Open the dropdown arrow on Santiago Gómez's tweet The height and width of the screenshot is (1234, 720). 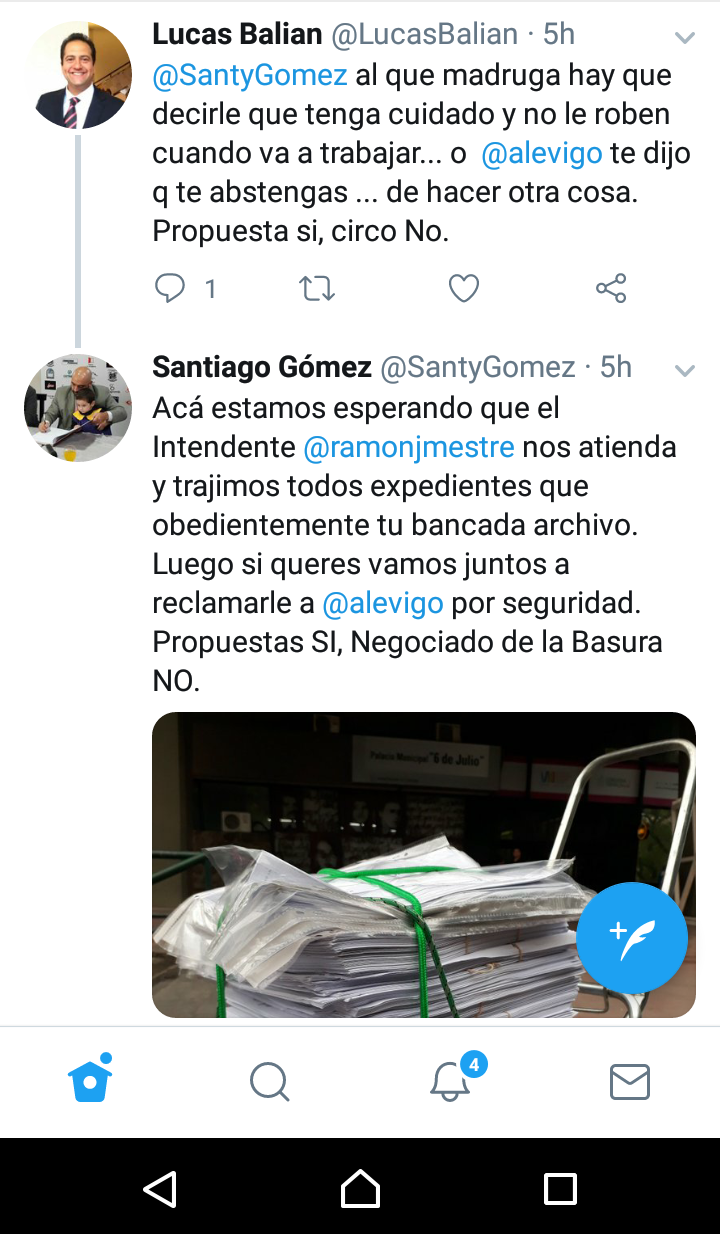click(x=685, y=371)
